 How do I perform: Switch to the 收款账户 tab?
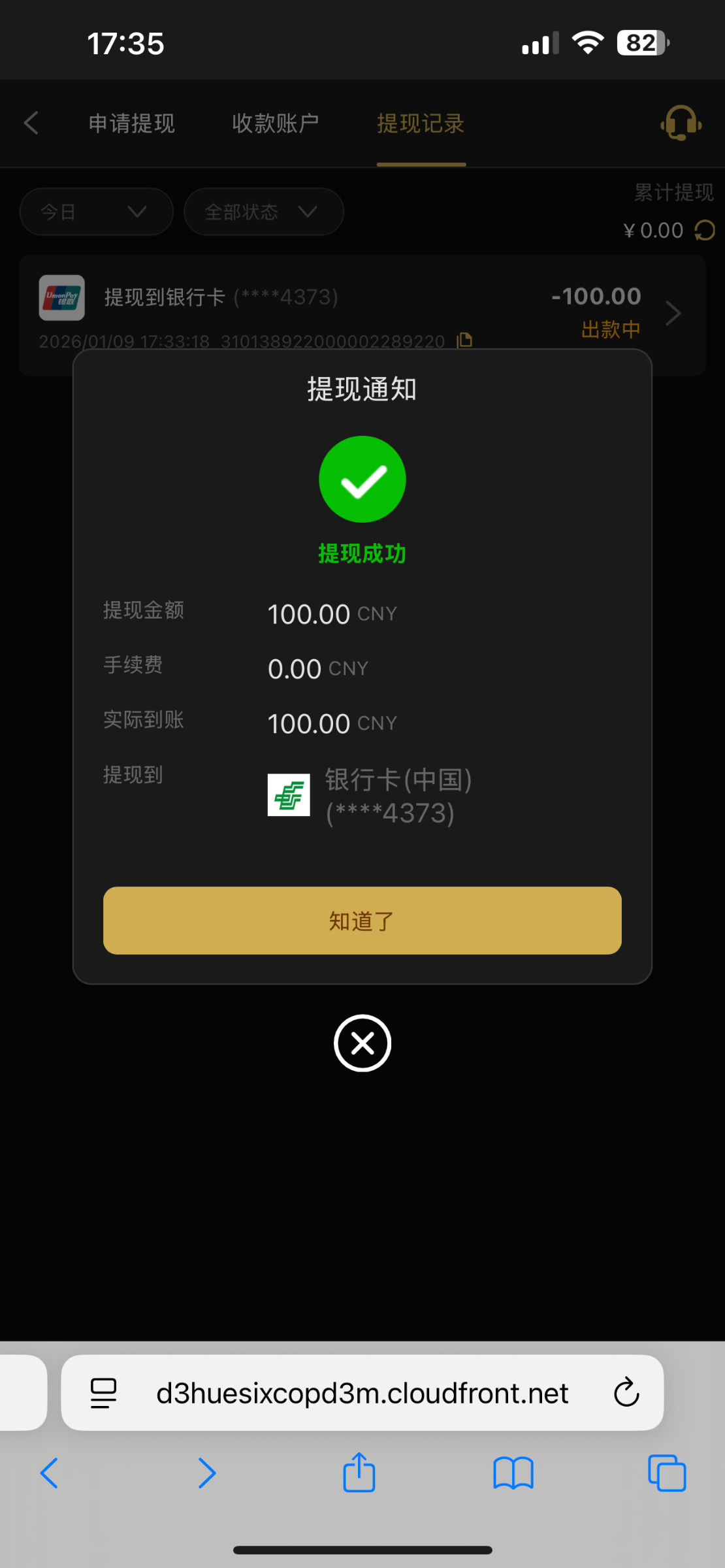(x=275, y=123)
